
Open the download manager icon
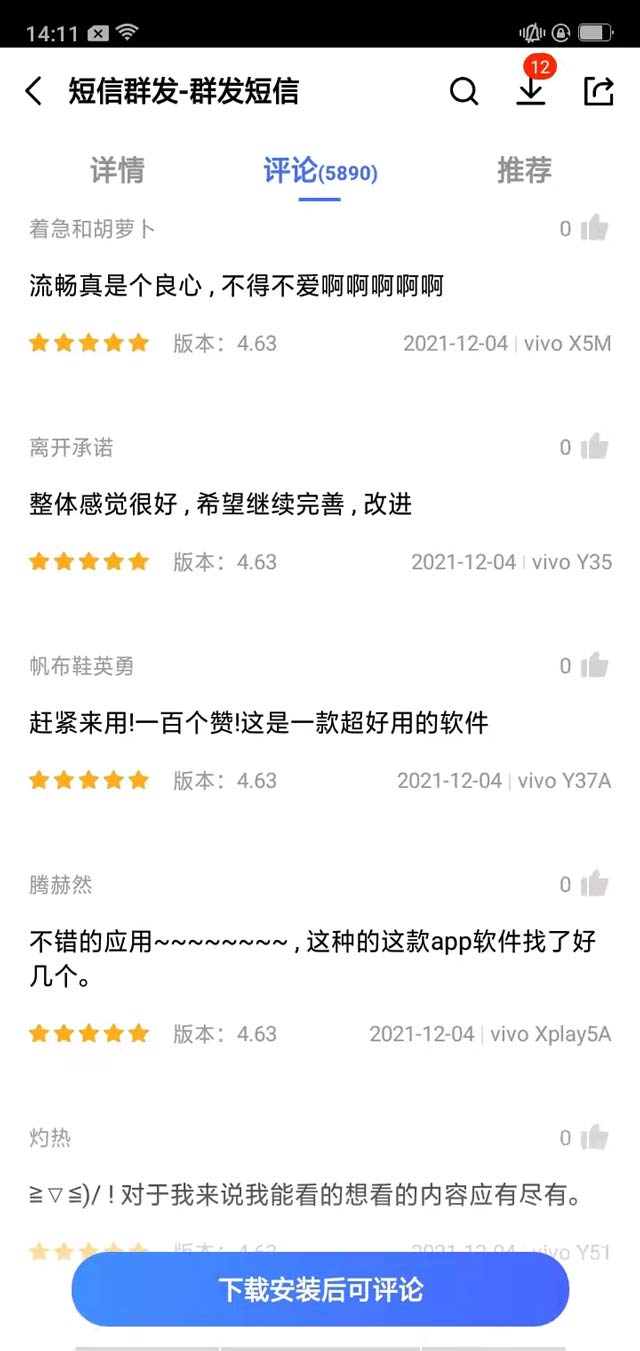[x=531, y=90]
